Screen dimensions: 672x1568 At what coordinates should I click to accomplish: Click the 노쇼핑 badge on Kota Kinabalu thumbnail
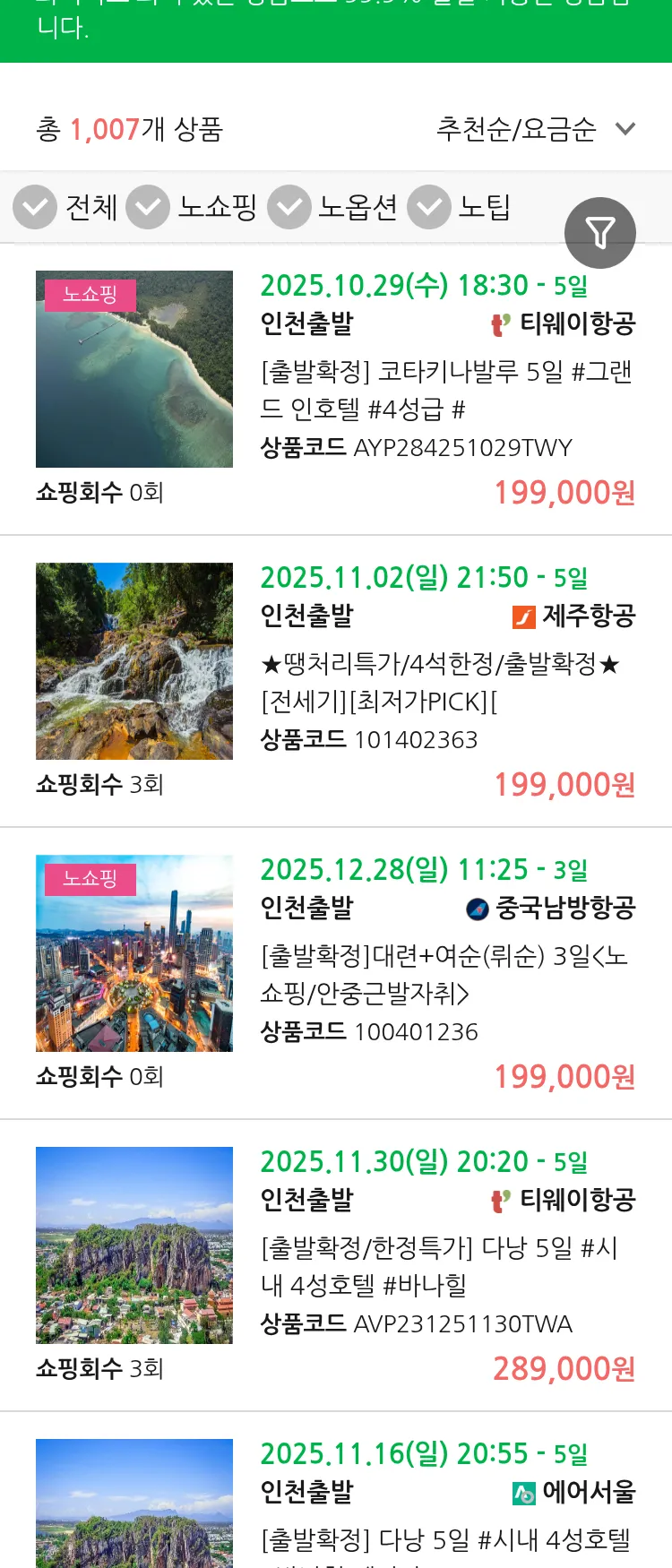click(89, 294)
